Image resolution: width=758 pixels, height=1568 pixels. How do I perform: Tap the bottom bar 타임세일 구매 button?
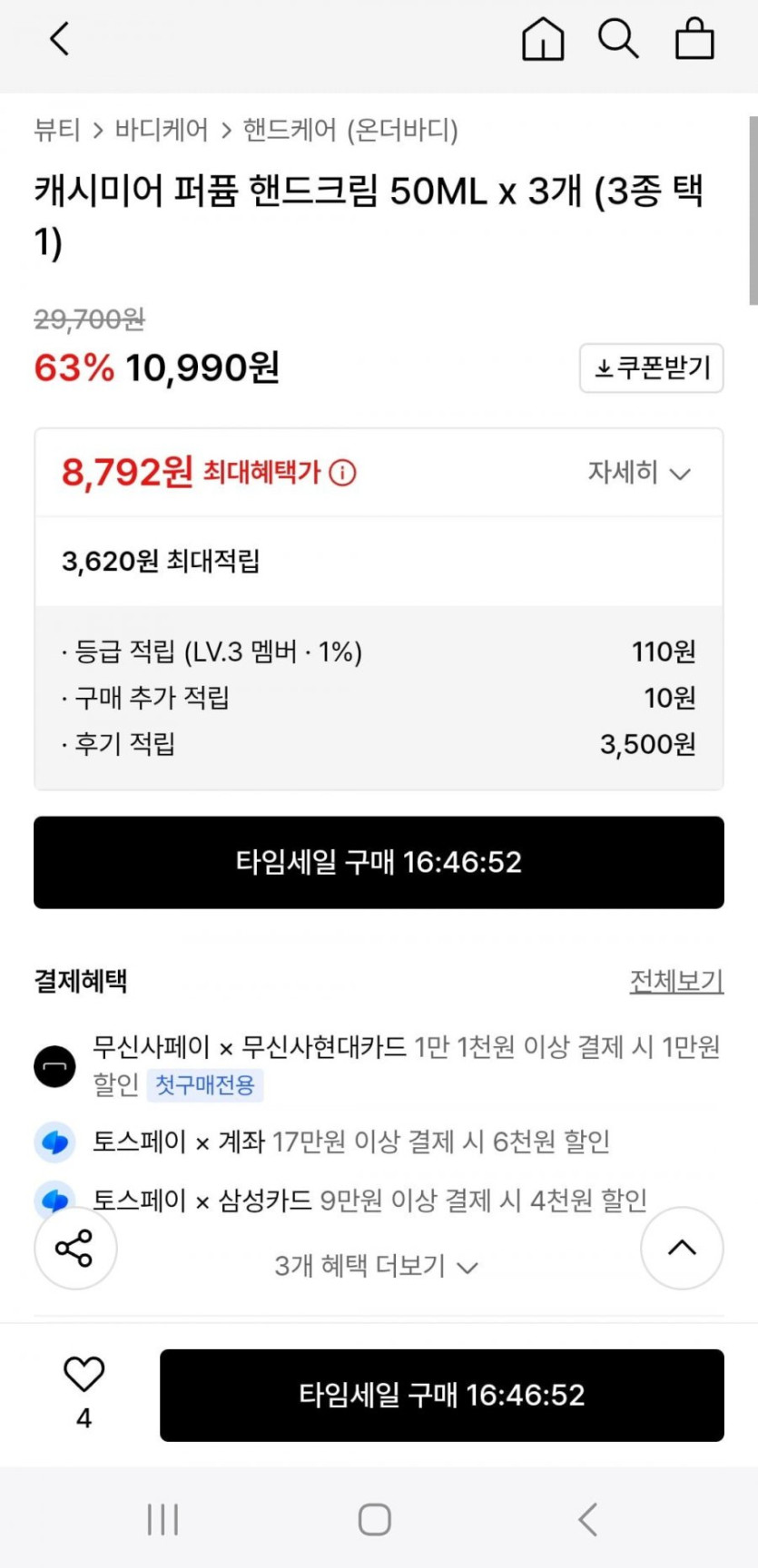click(442, 1396)
